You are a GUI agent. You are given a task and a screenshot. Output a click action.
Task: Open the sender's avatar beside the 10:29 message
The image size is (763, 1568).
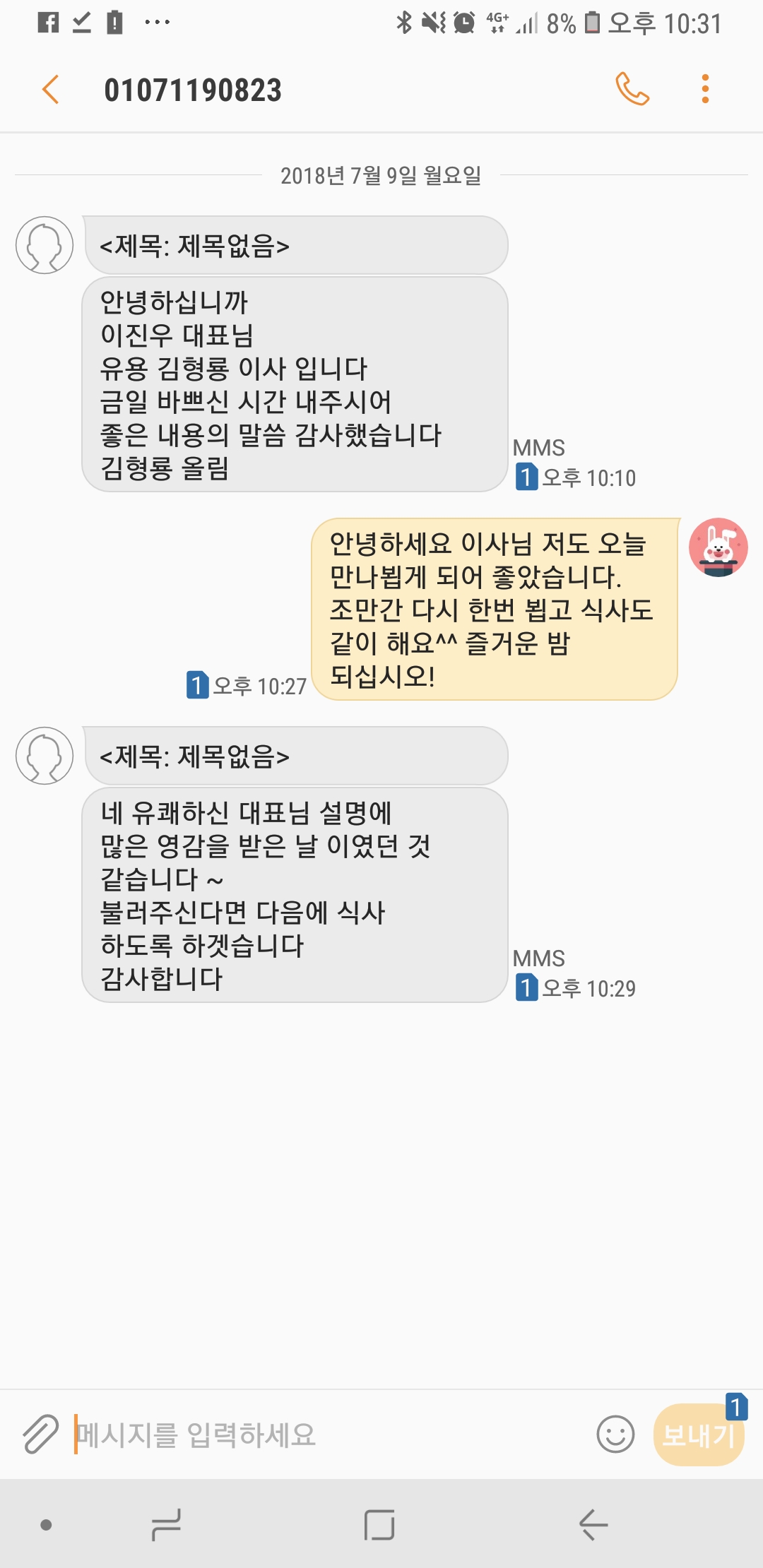click(x=45, y=756)
